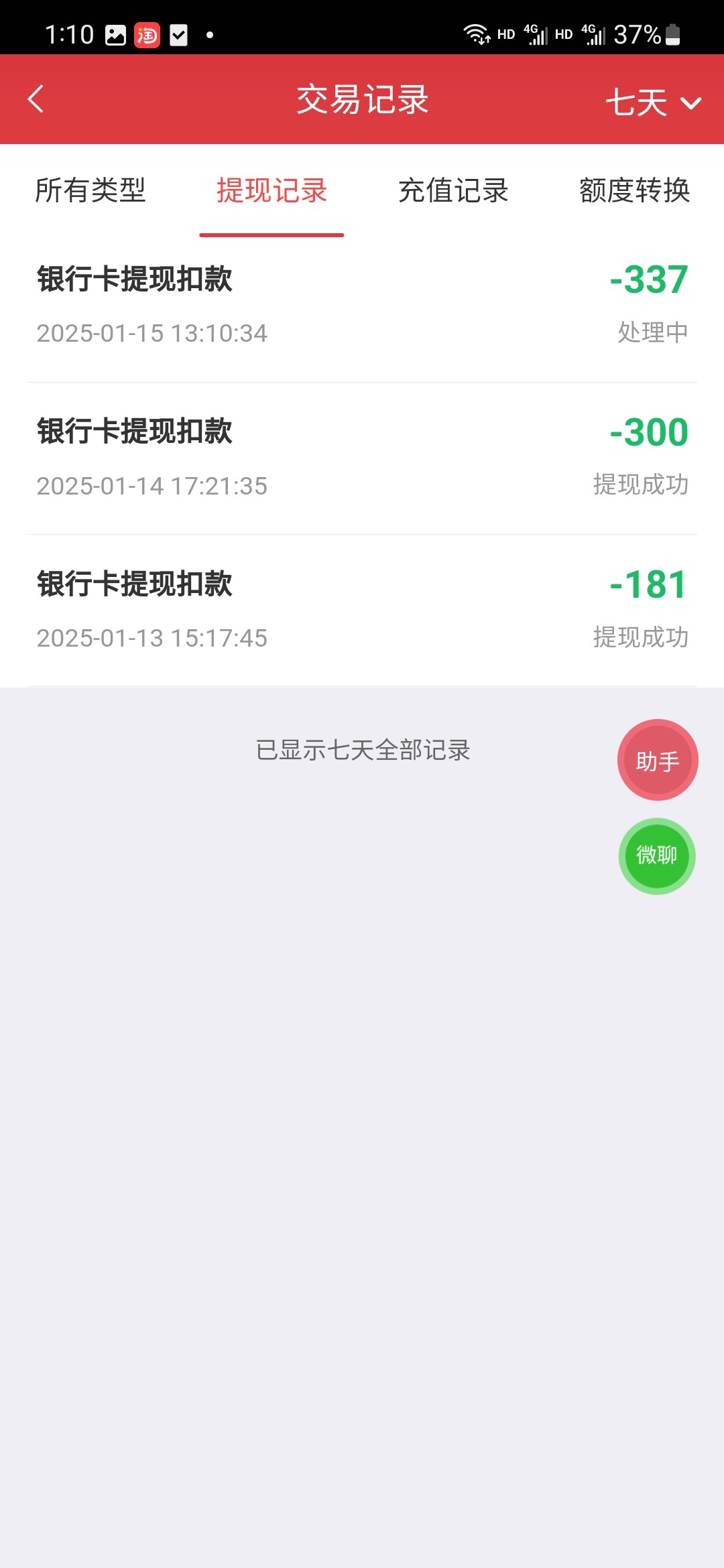Open the 额度转换 tab
The image size is (724, 1568).
pos(635,190)
